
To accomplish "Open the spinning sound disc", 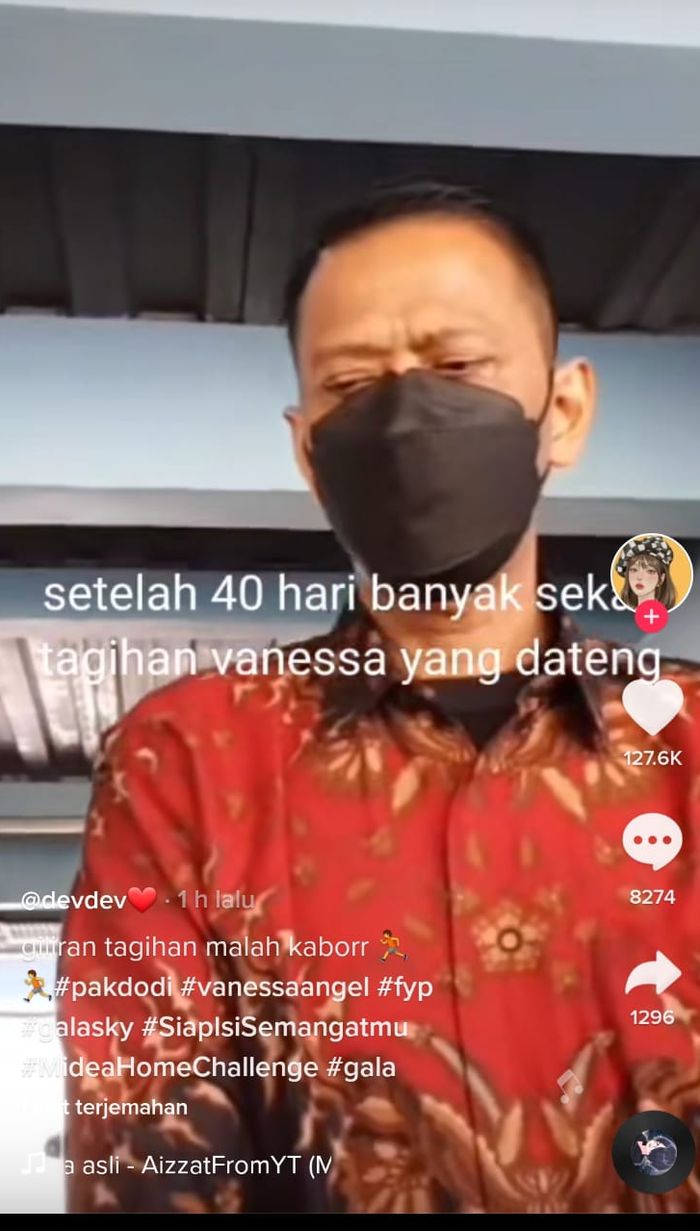I will pyautogui.click(x=653, y=1151).
